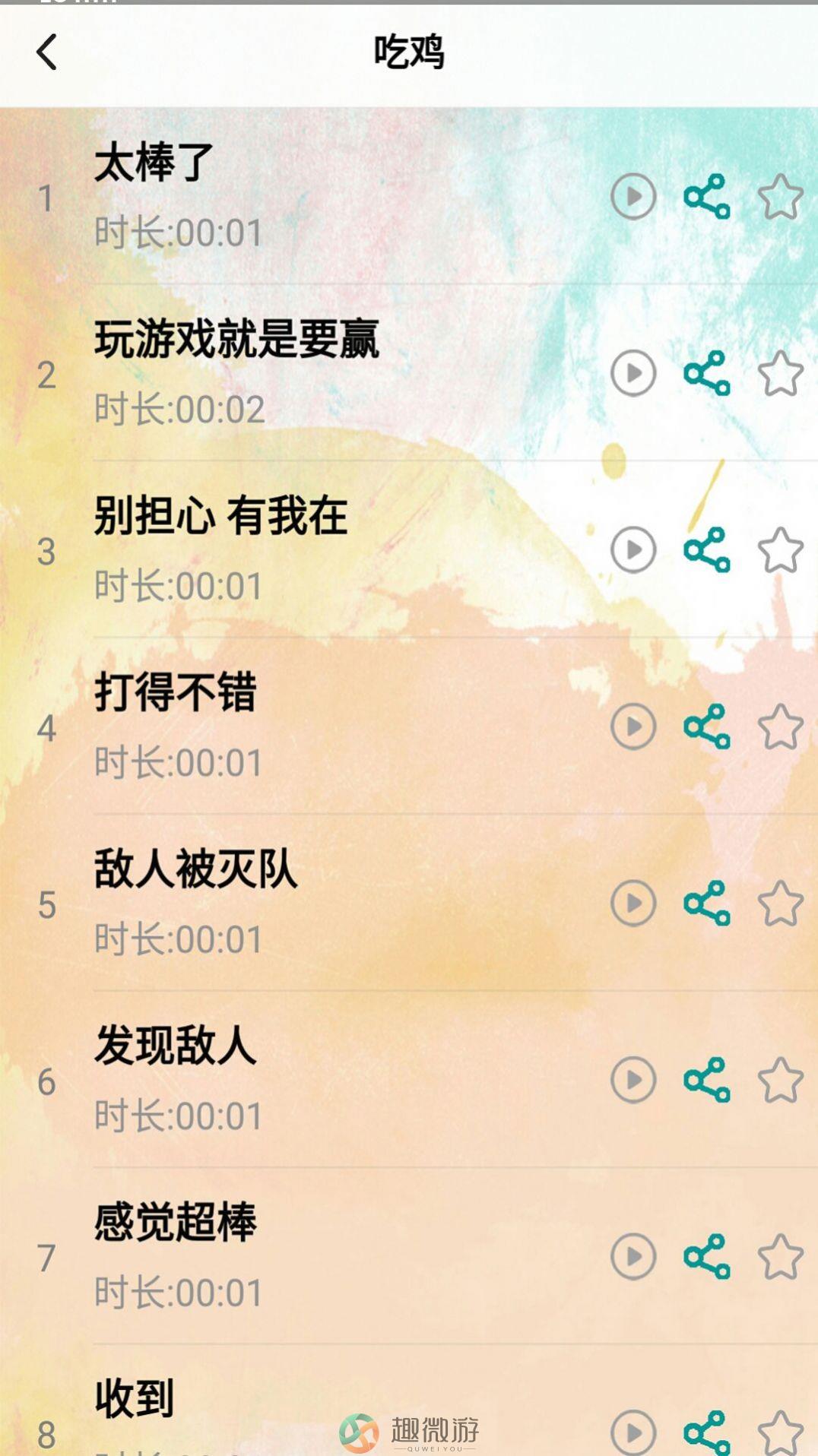This screenshot has height=1456, width=818.
Task: Share the 打得不错 voice line
Action: pos(707,726)
